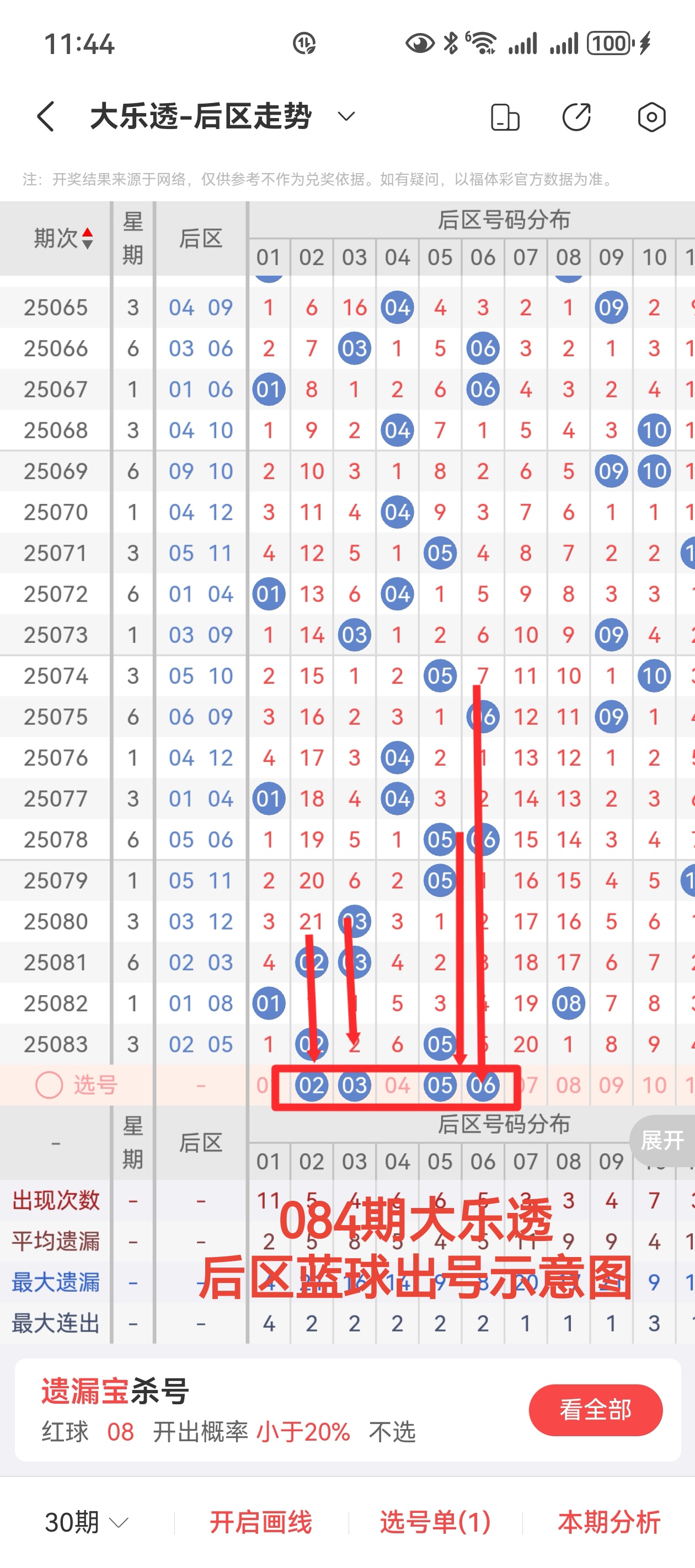Open 选号单(1) selection list
Screen dimensions: 695x1568
click(x=435, y=1522)
